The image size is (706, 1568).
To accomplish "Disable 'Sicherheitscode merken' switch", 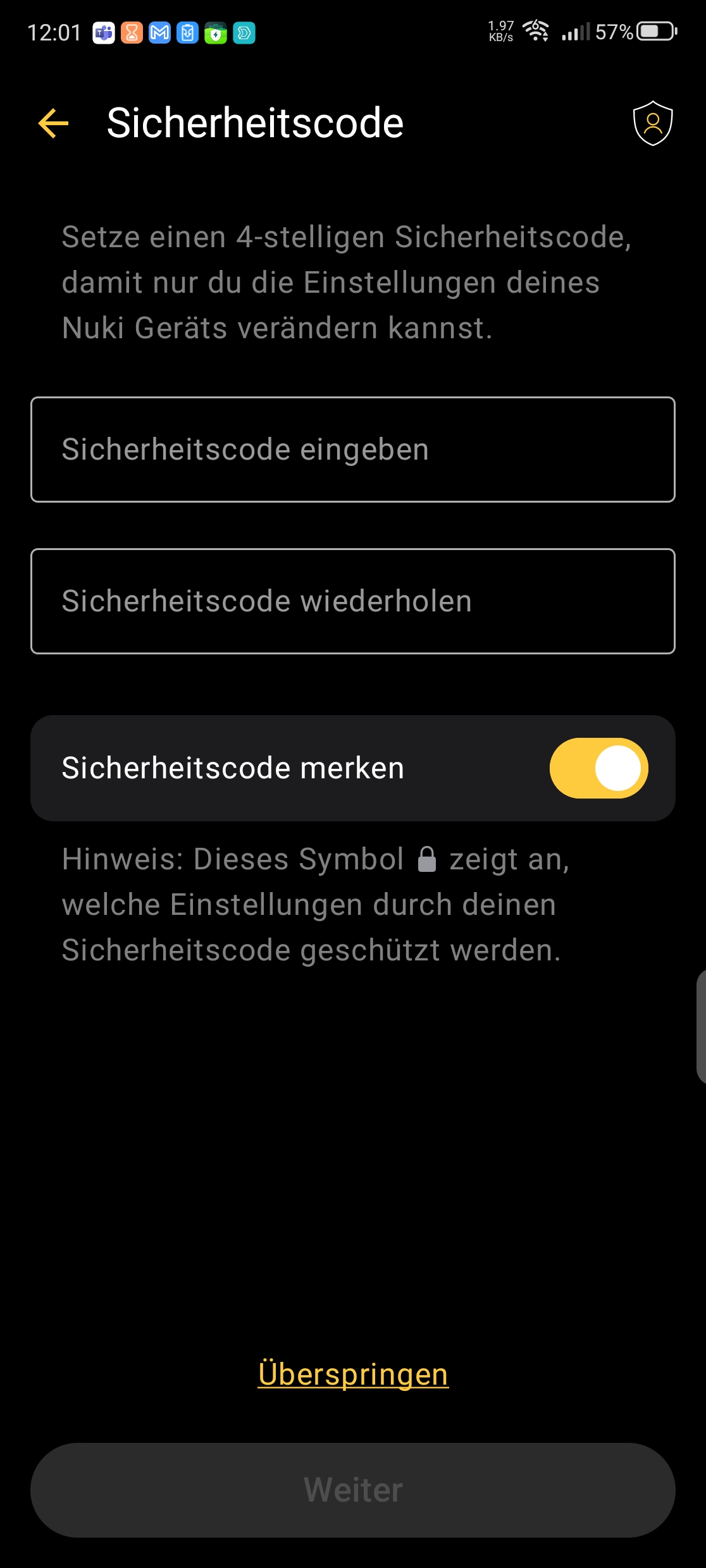I will tap(598, 768).
